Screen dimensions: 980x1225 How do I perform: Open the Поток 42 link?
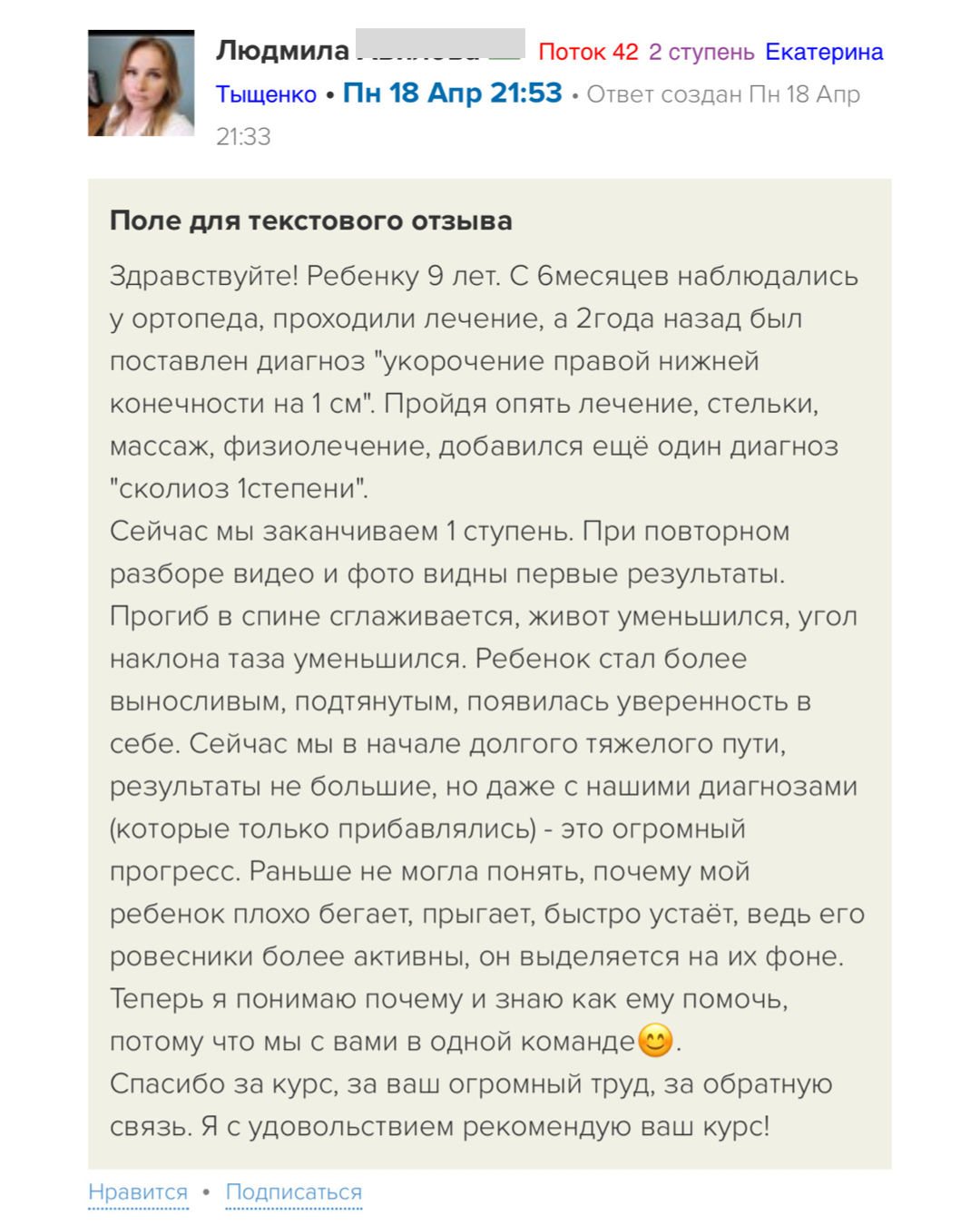(588, 52)
